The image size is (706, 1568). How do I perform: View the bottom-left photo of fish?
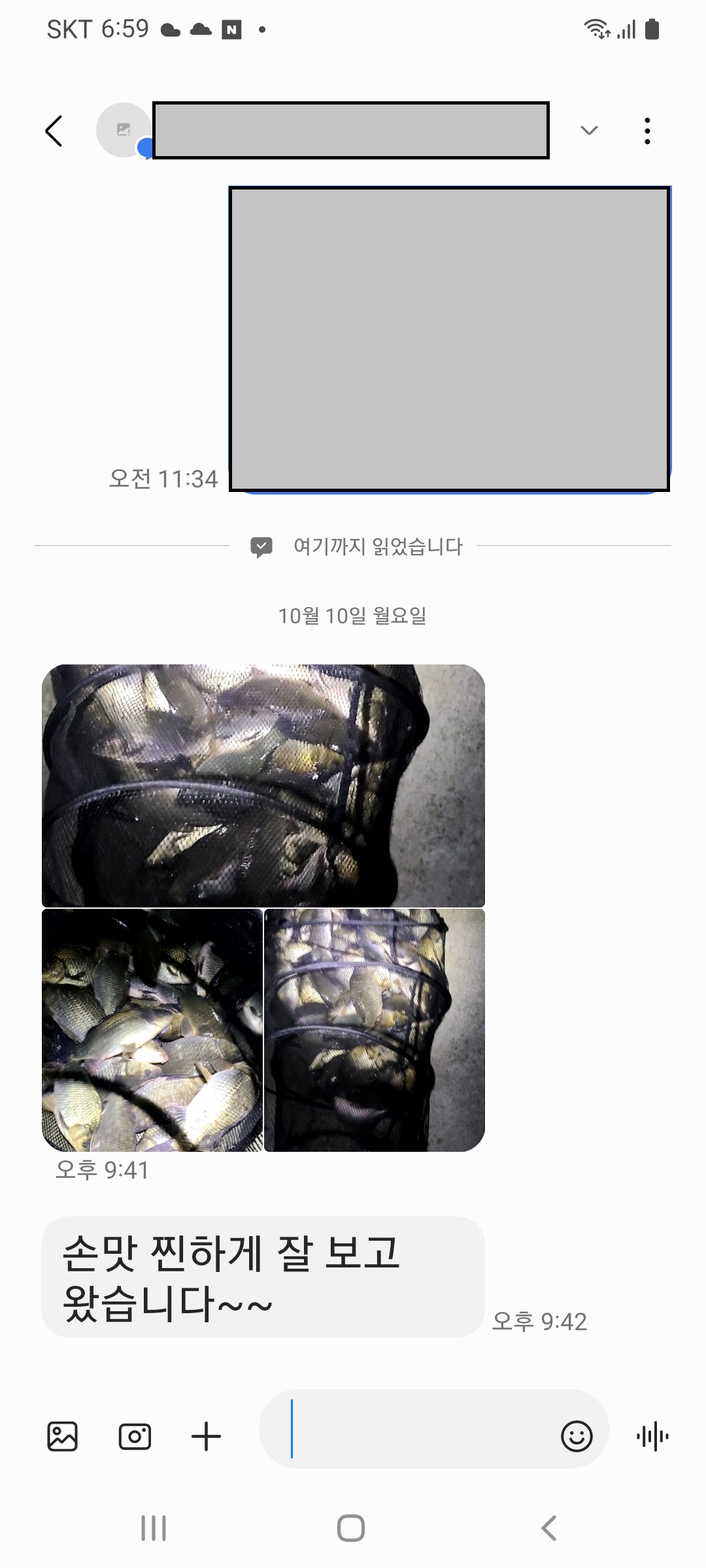[152, 1030]
